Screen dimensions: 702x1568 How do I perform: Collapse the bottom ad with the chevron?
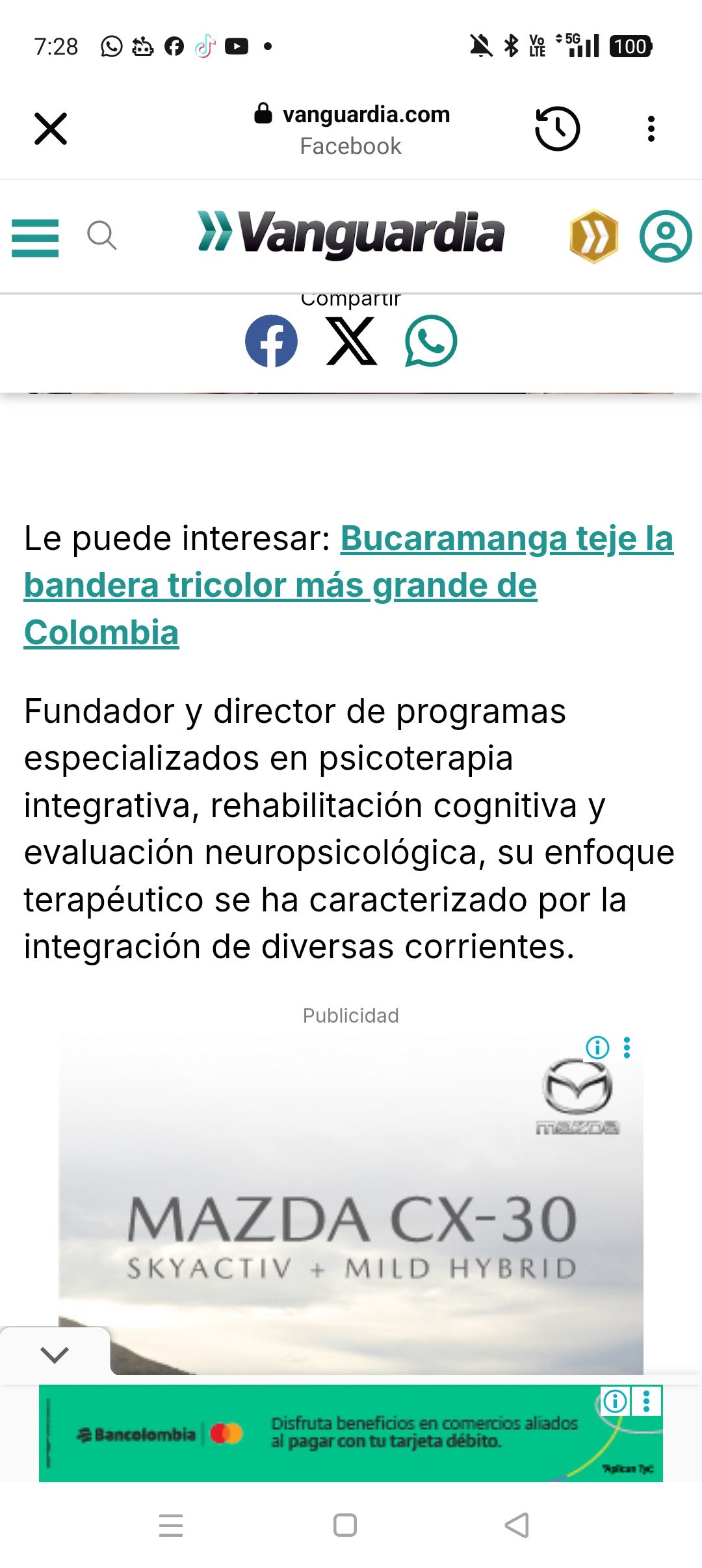tap(55, 1354)
